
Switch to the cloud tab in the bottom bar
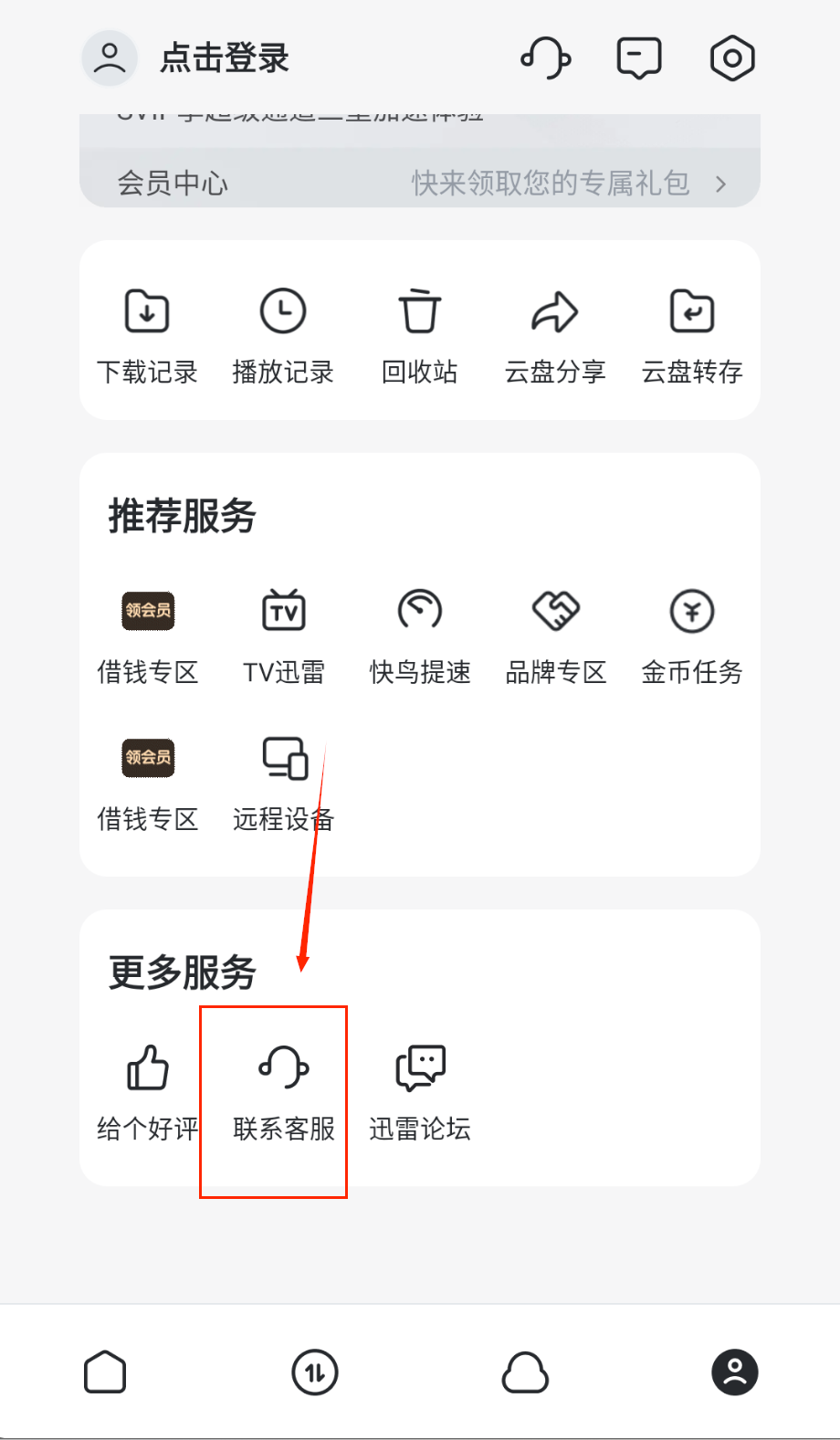[525, 1372]
